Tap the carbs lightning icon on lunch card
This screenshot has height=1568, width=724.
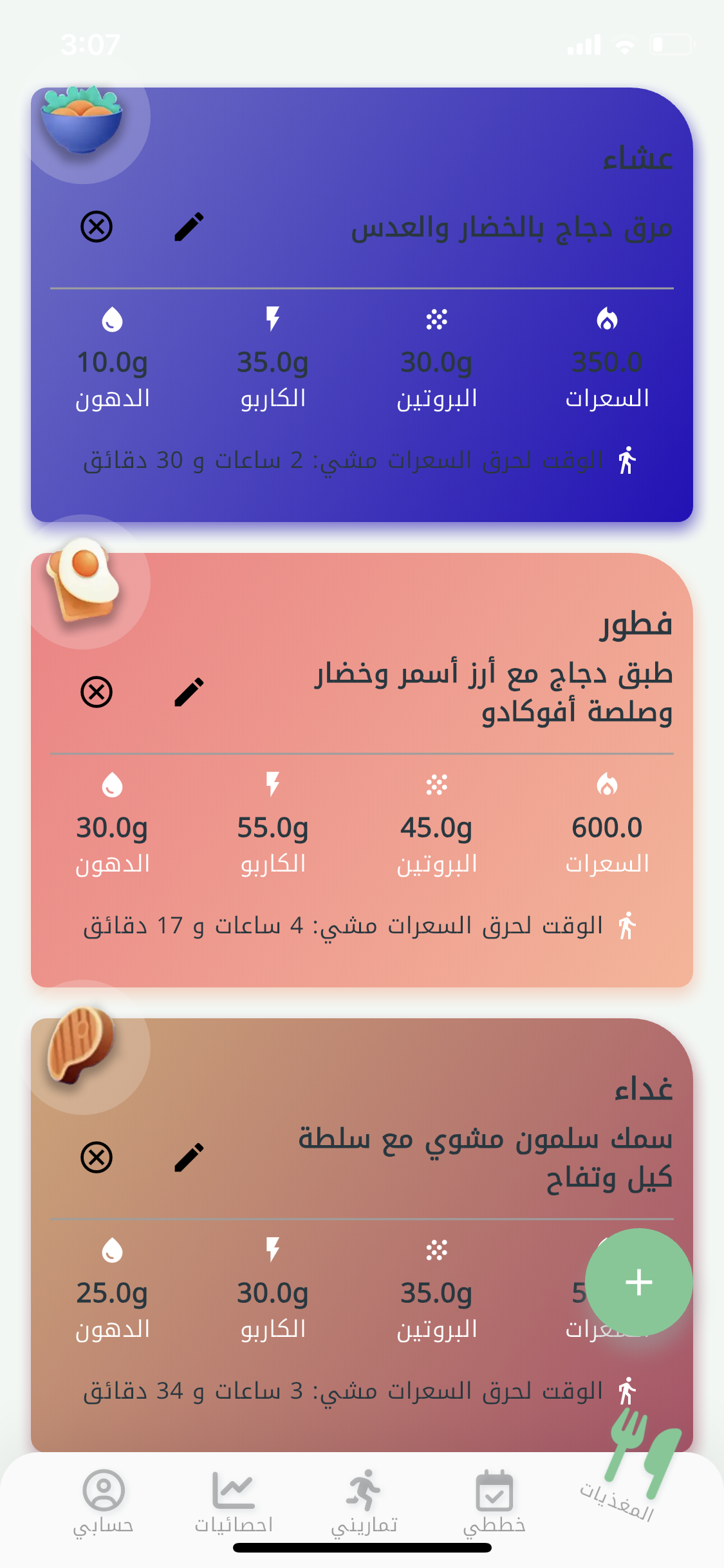pyautogui.click(x=274, y=1249)
